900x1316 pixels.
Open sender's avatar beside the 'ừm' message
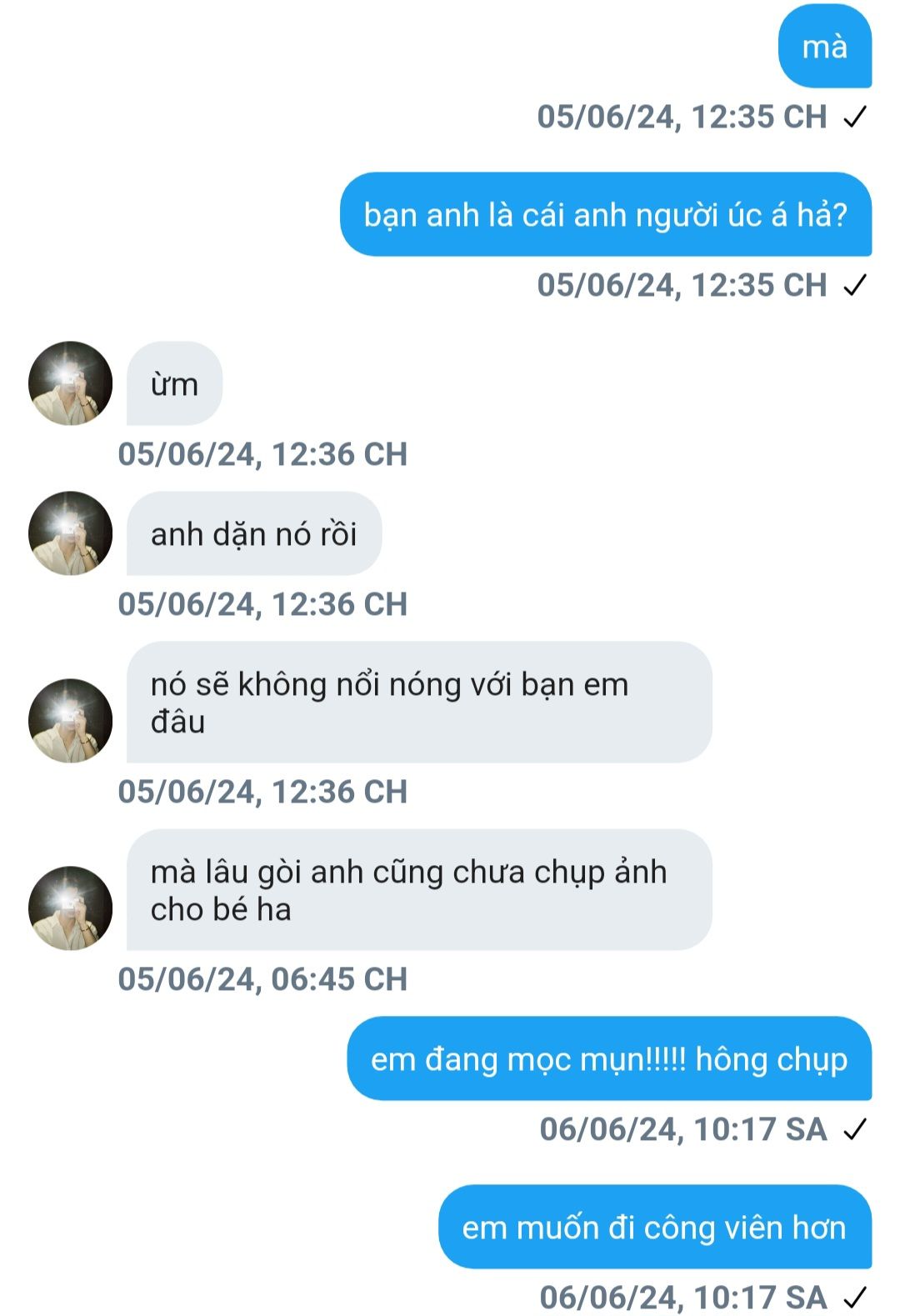tap(70, 383)
